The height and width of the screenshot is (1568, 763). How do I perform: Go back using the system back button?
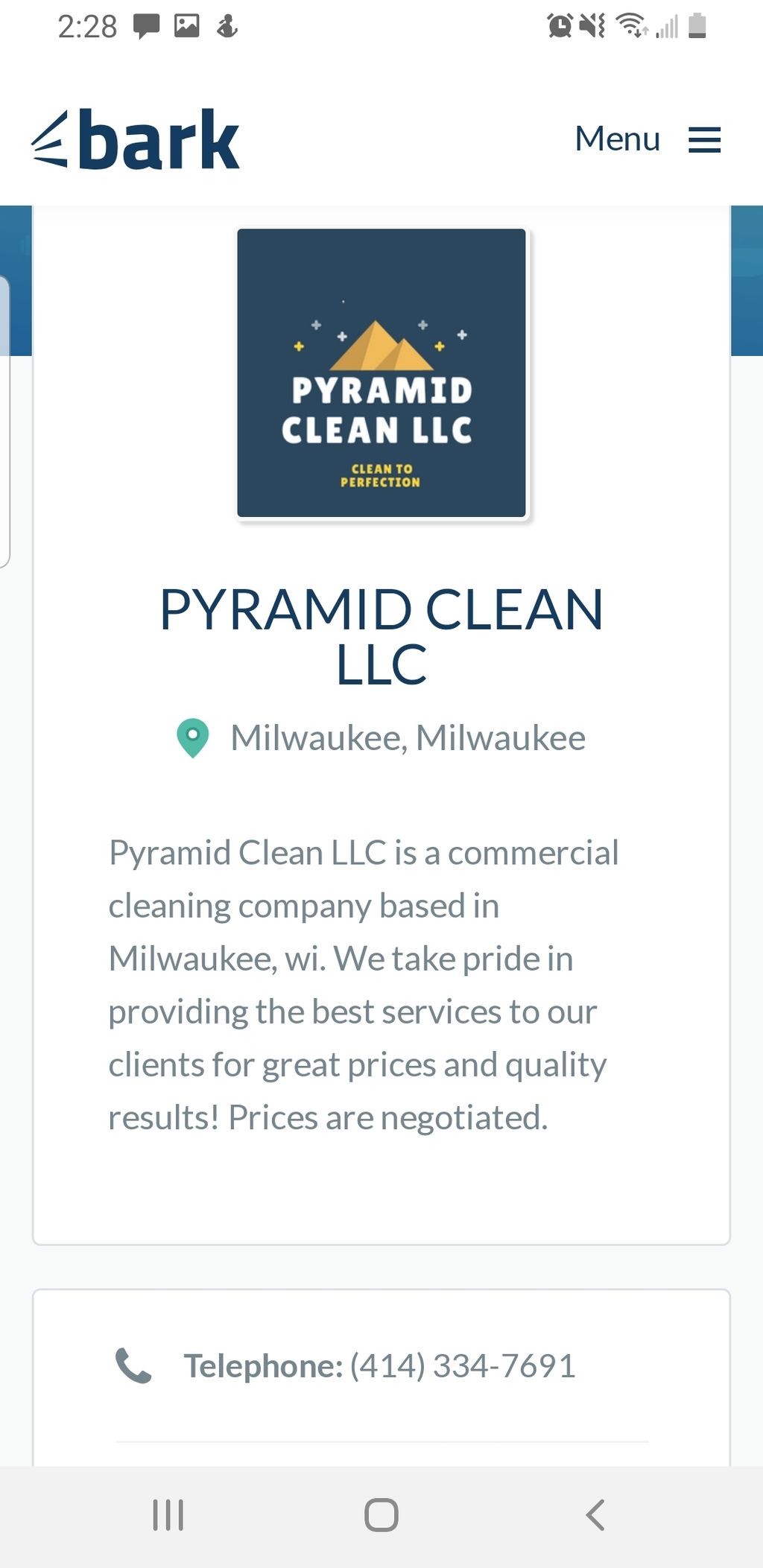pyautogui.click(x=595, y=1514)
